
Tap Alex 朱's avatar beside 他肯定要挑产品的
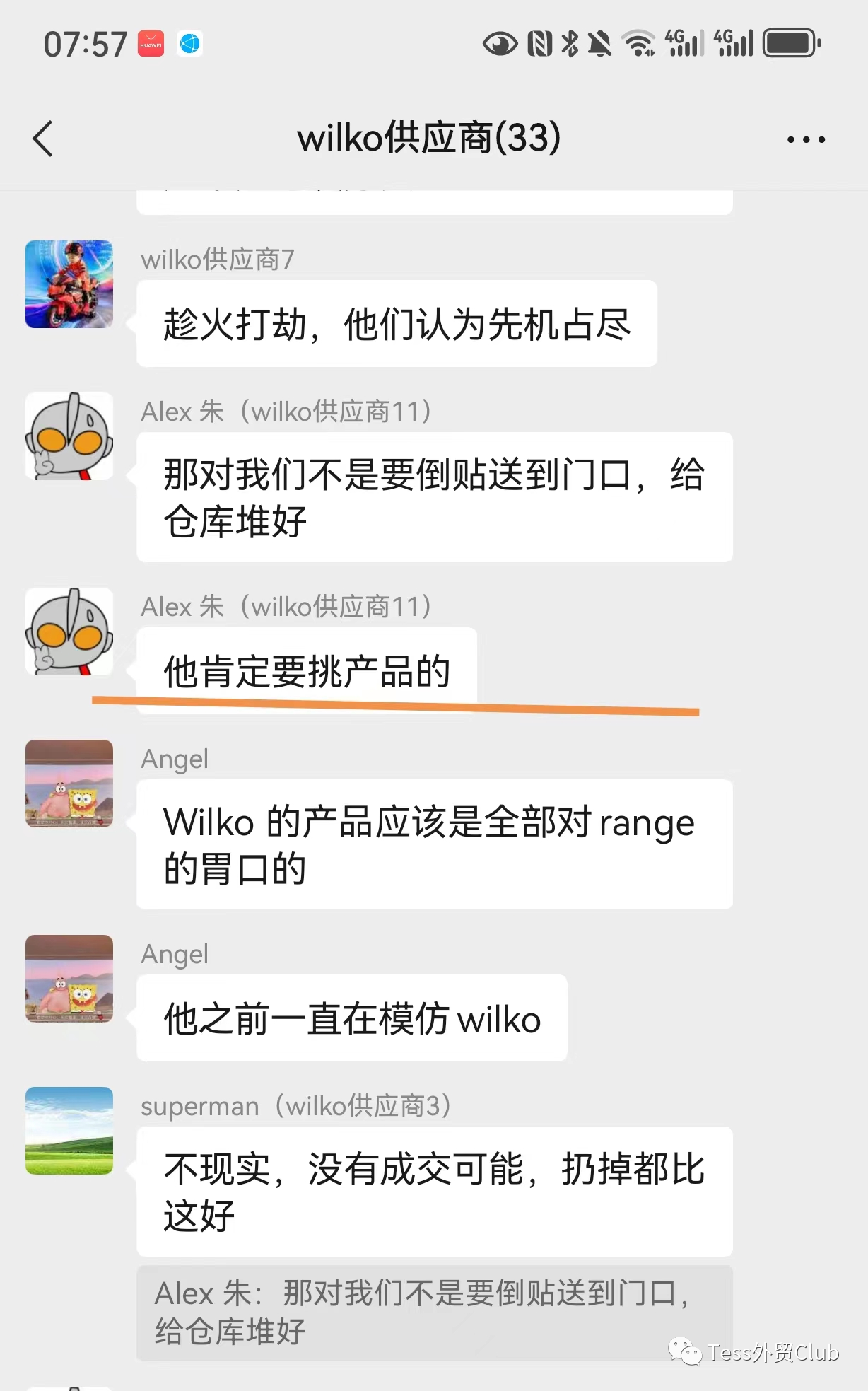click(69, 632)
